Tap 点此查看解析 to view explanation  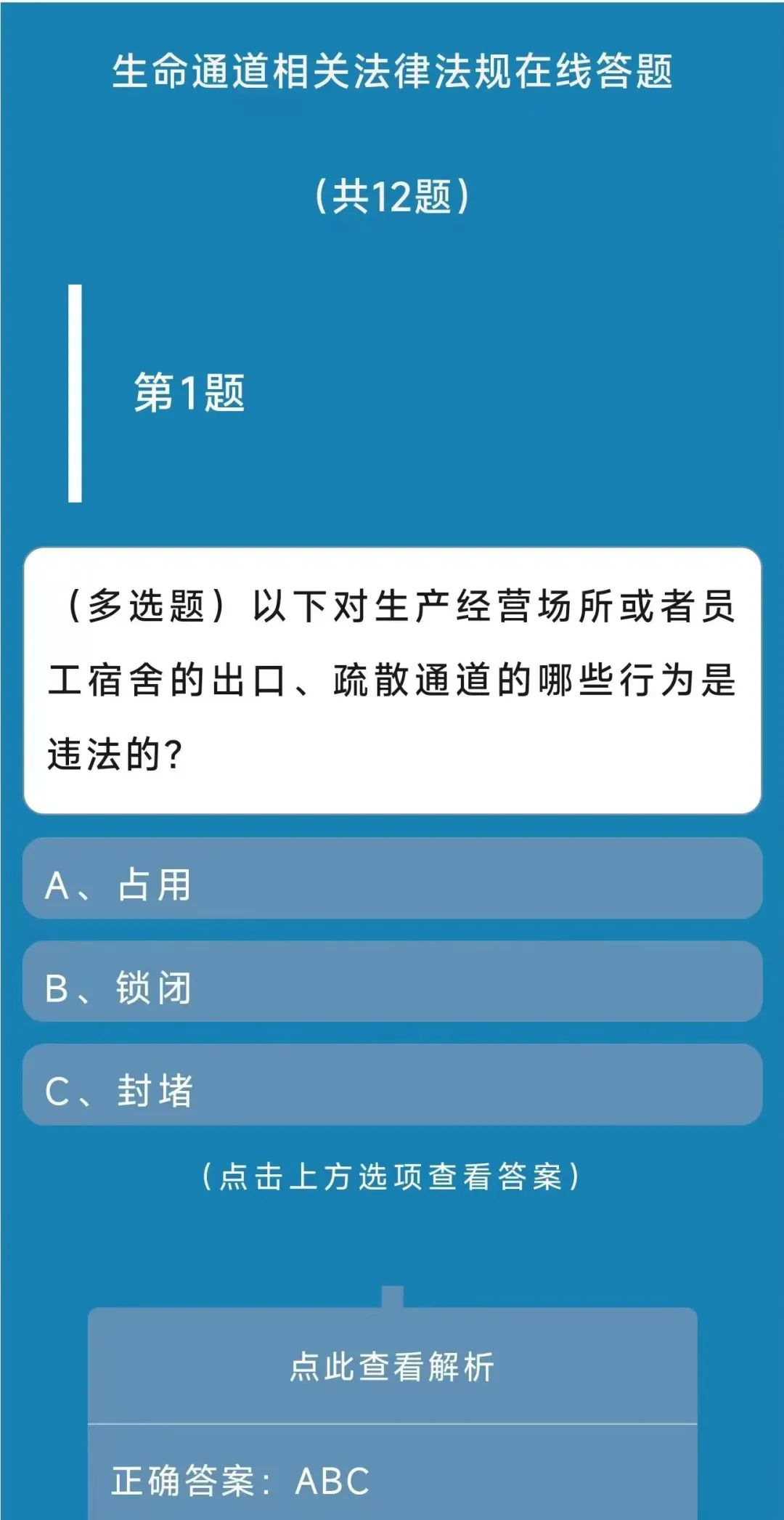click(392, 1367)
